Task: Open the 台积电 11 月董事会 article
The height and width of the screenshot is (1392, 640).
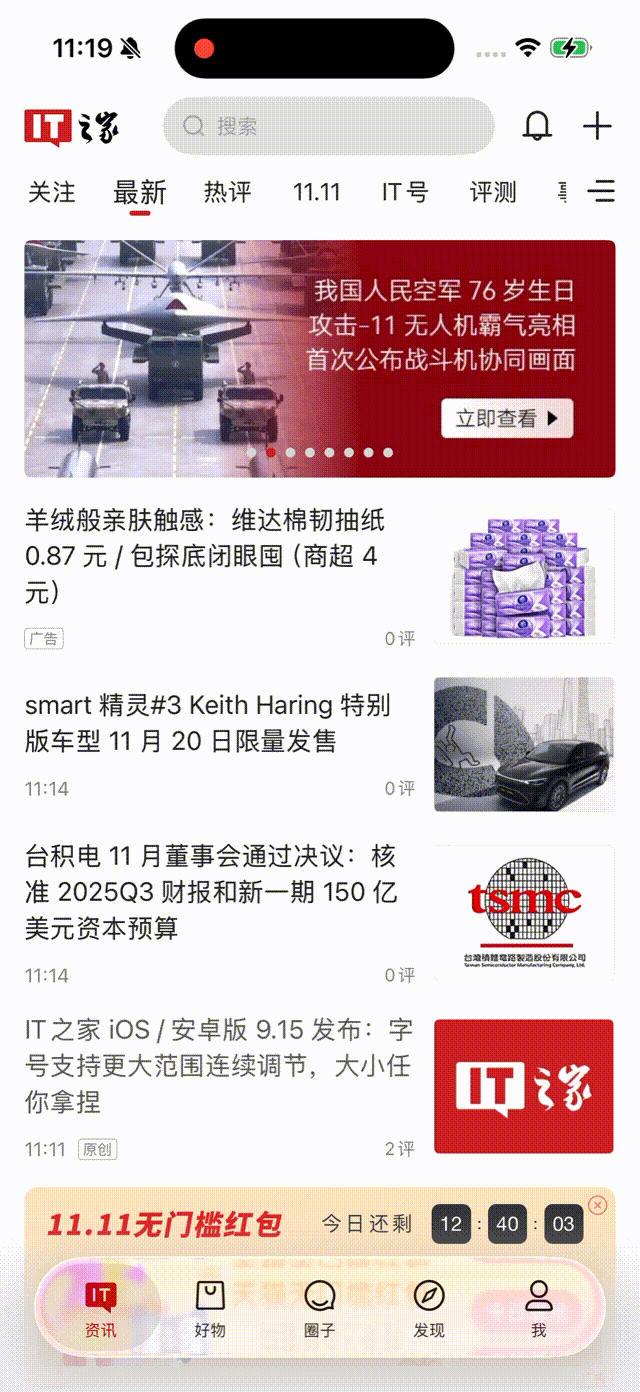Action: [210, 892]
